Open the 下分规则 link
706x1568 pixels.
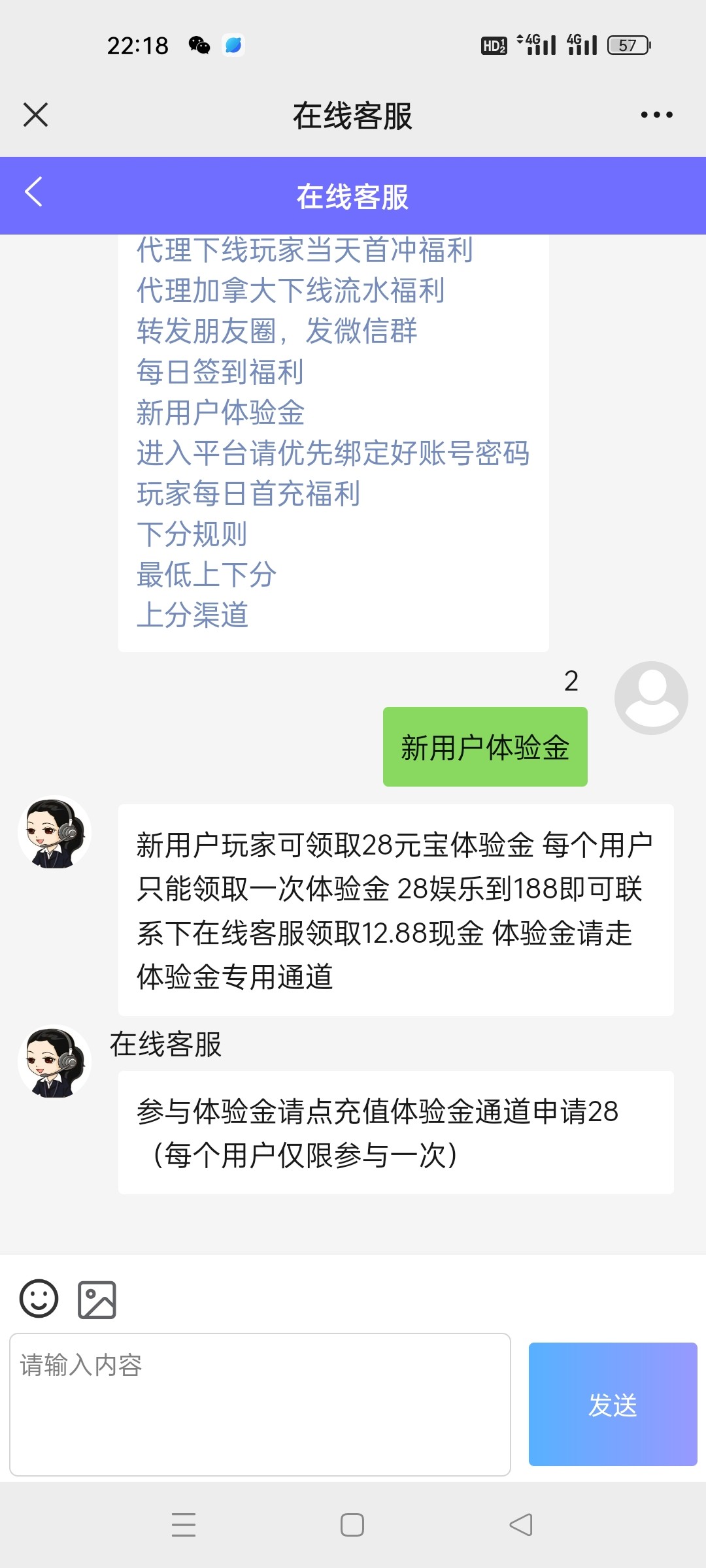click(x=192, y=534)
